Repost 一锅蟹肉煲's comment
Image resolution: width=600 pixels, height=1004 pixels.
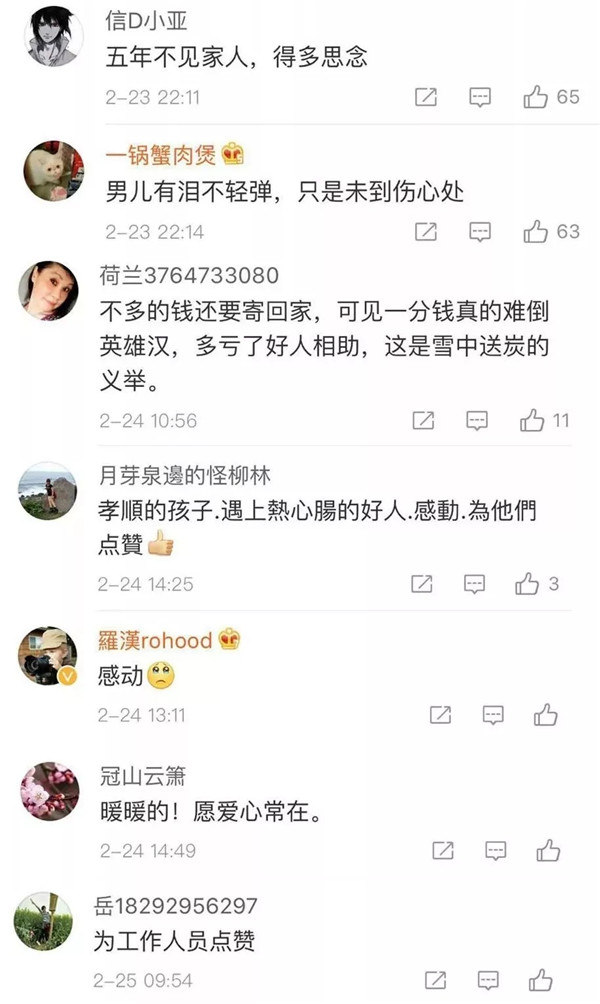[425, 231]
